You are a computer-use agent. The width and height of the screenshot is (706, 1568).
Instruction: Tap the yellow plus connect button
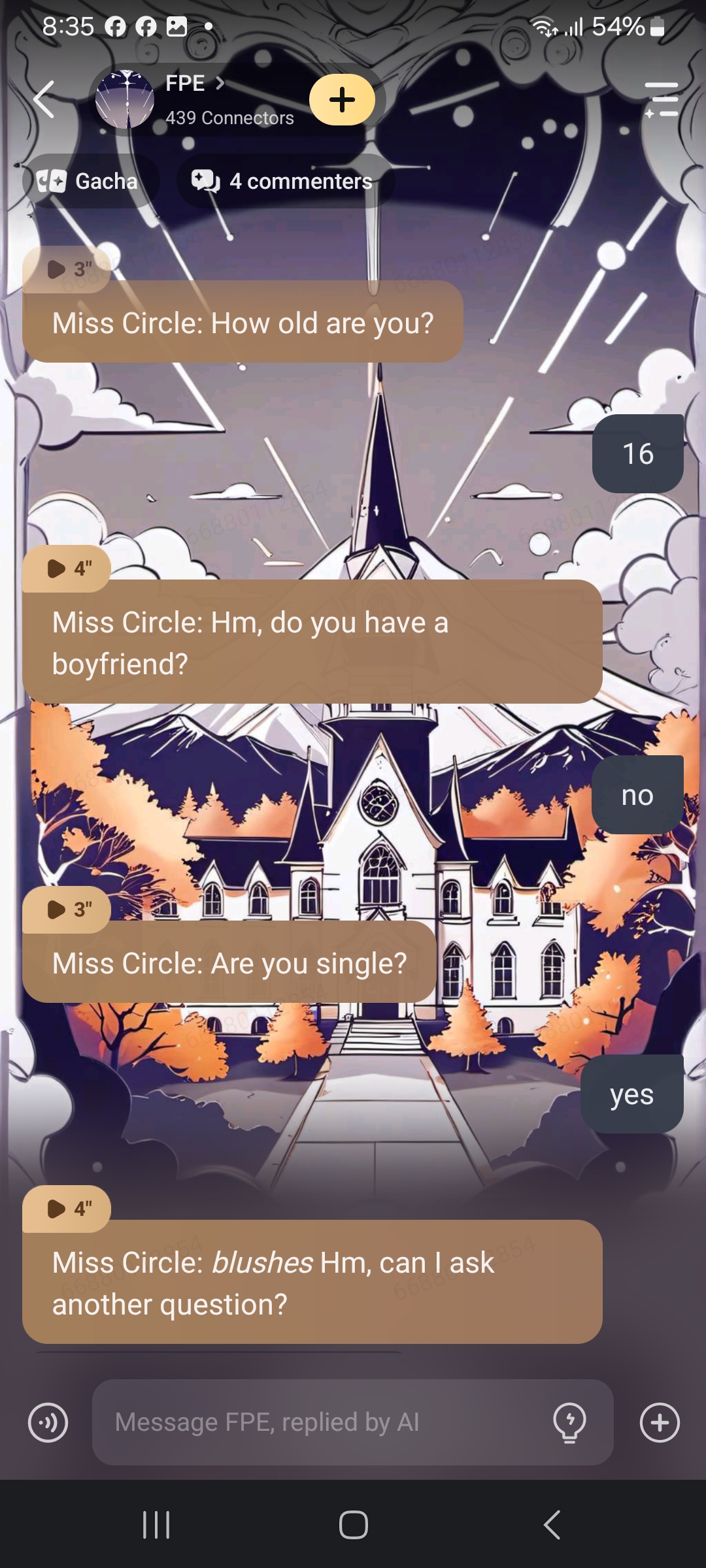342,100
